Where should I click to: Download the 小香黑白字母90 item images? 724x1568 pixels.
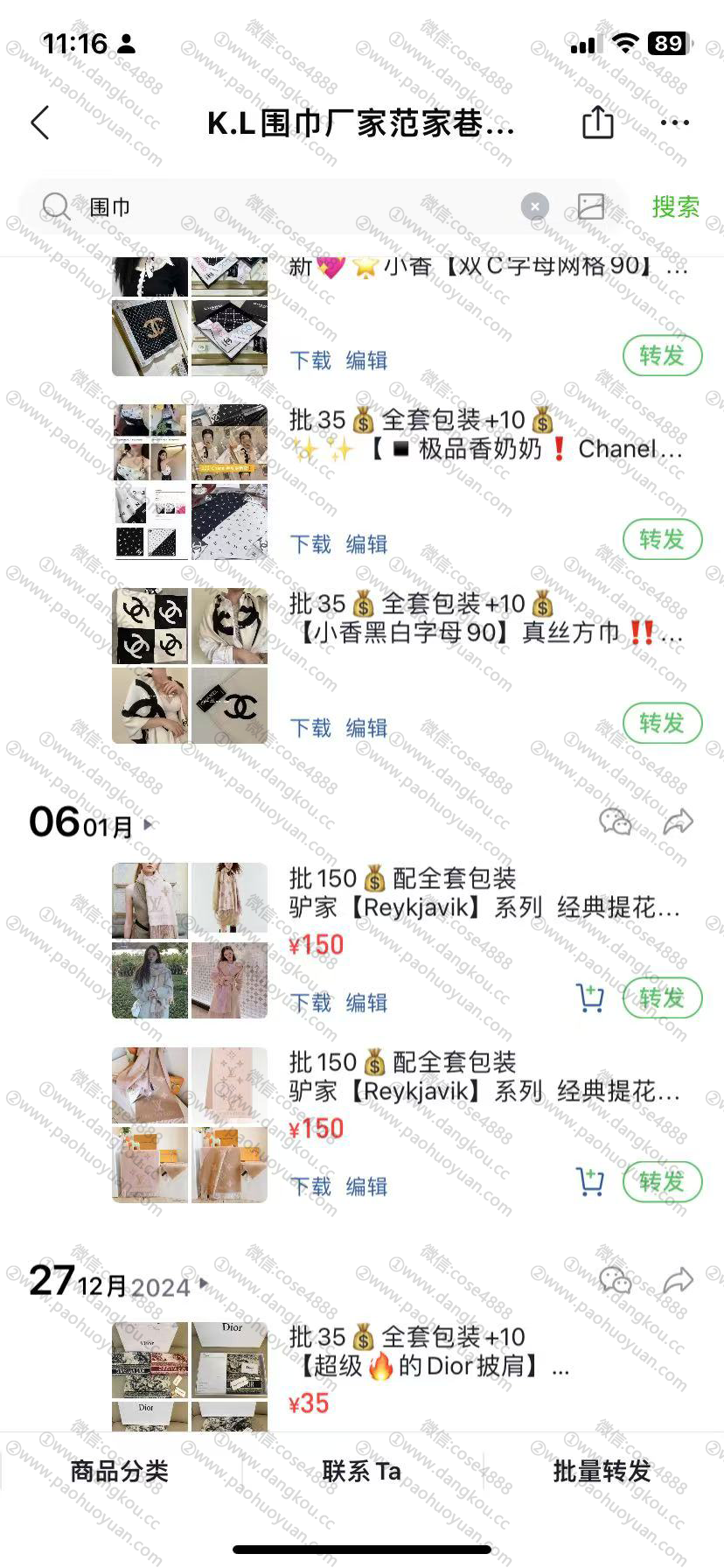pyautogui.click(x=310, y=728)
